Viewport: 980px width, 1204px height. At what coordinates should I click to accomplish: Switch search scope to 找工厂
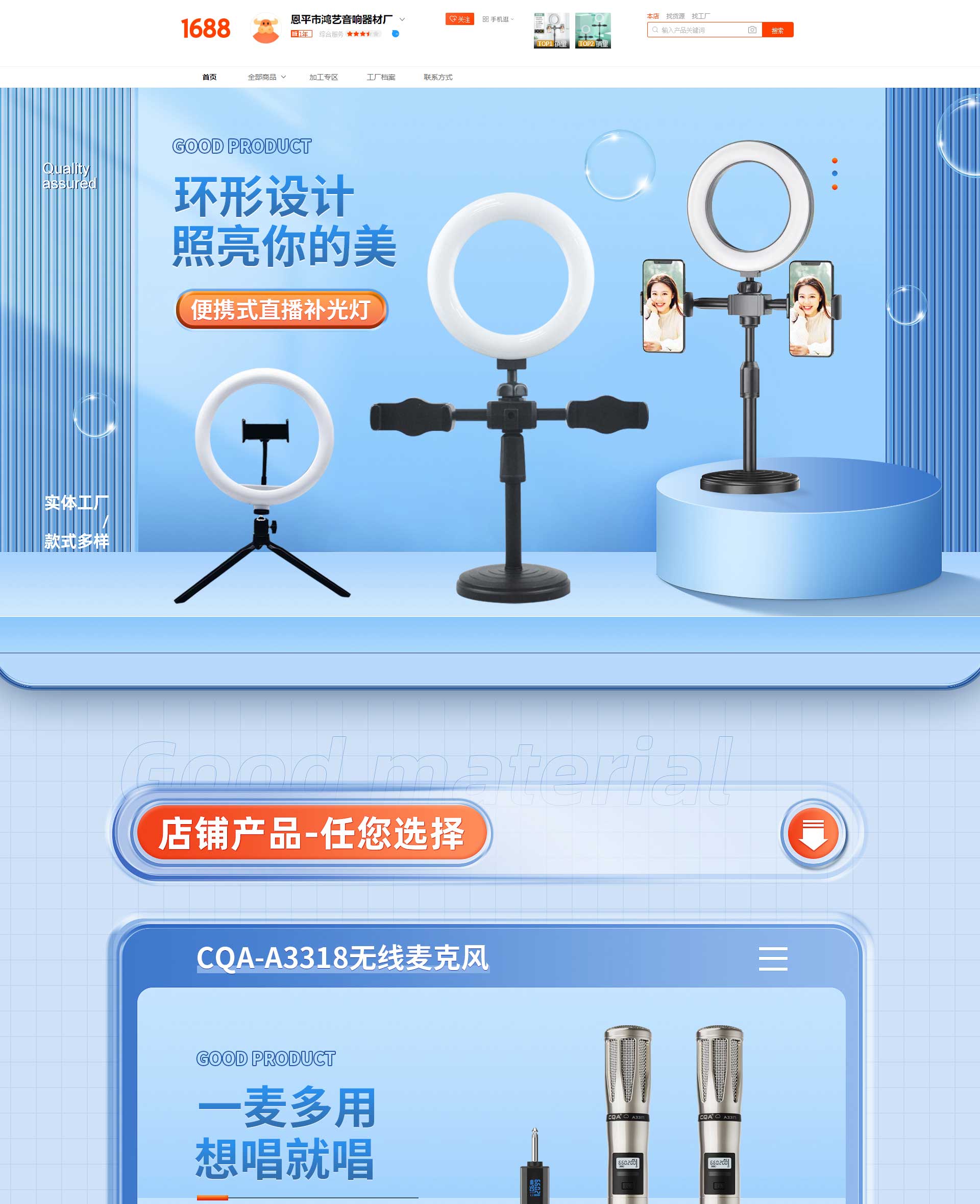pyautogui.click(x=701, y=16)
